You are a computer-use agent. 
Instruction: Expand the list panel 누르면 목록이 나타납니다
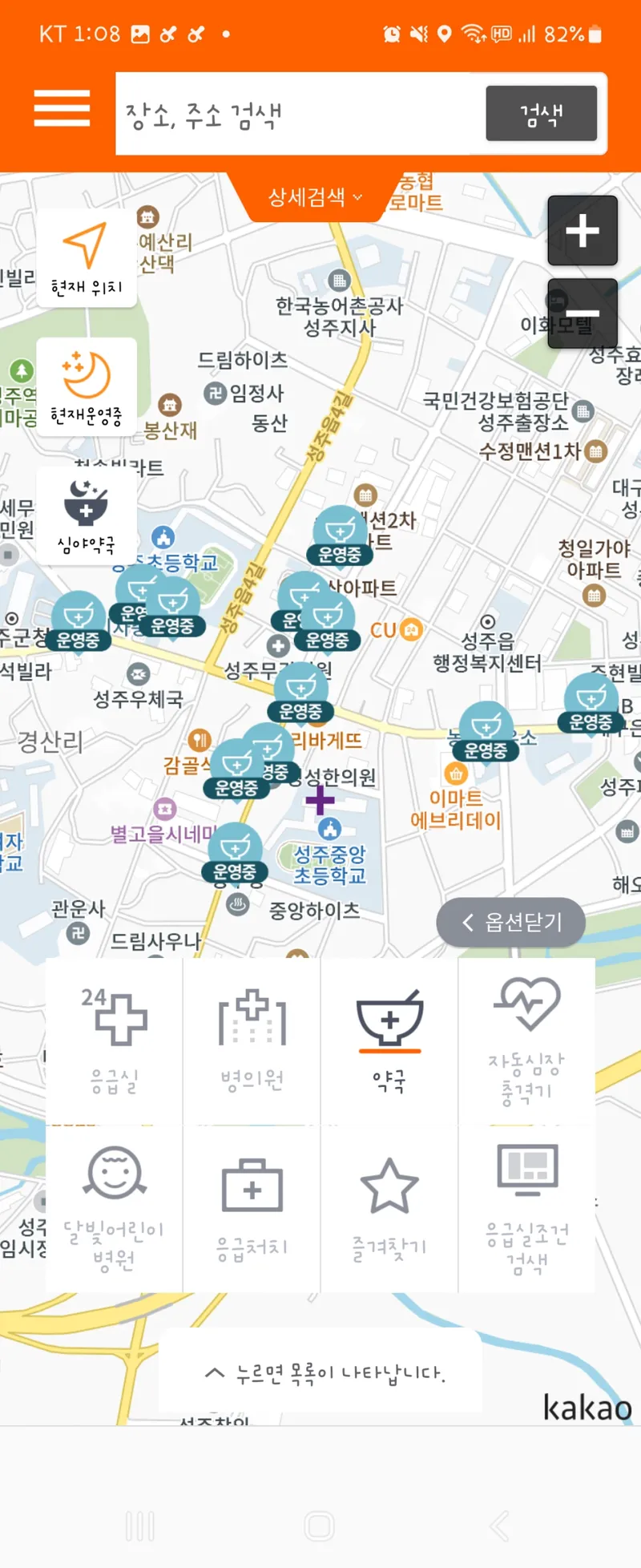point(320,1373)
